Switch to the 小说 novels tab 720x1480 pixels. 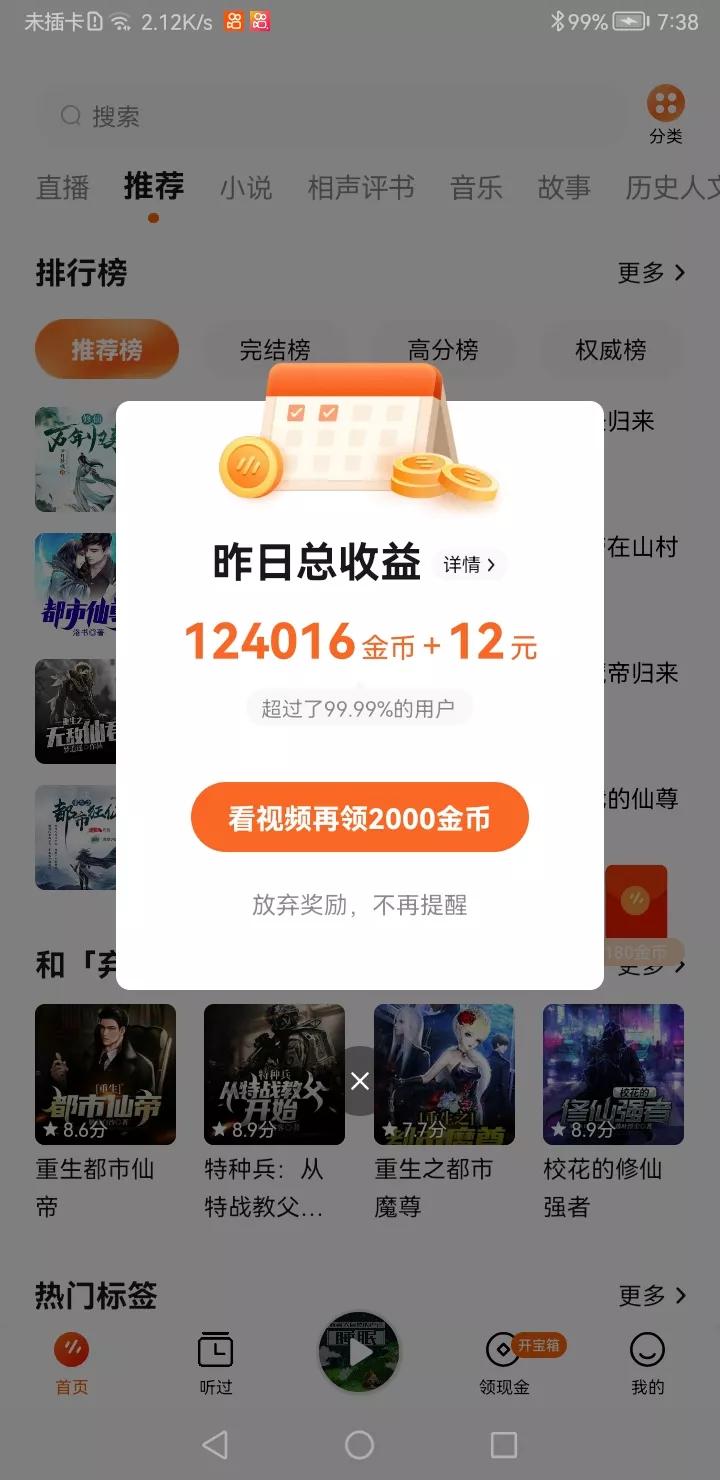246,187
